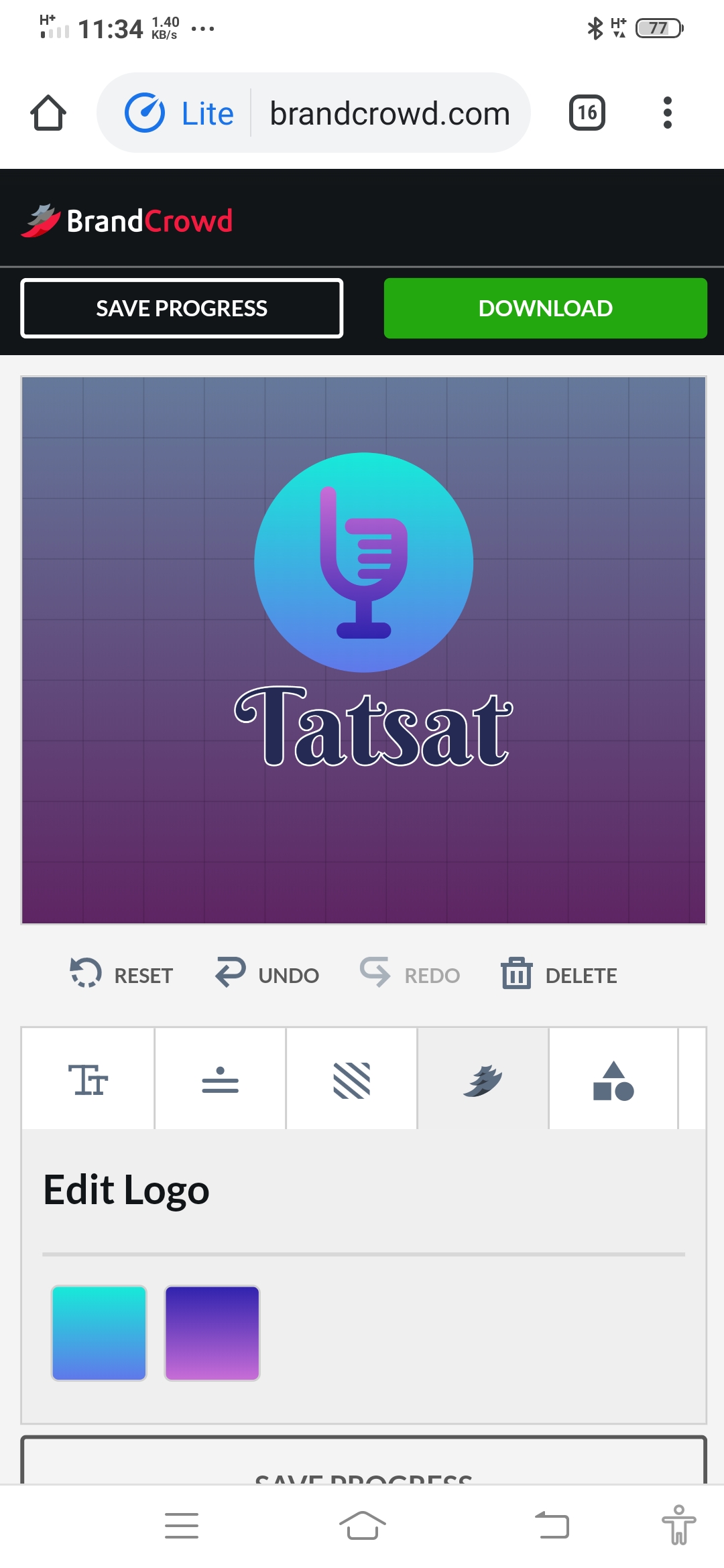Delete the selected element
The height and width of the screenshot is (1568, 724).
[559, 975]
